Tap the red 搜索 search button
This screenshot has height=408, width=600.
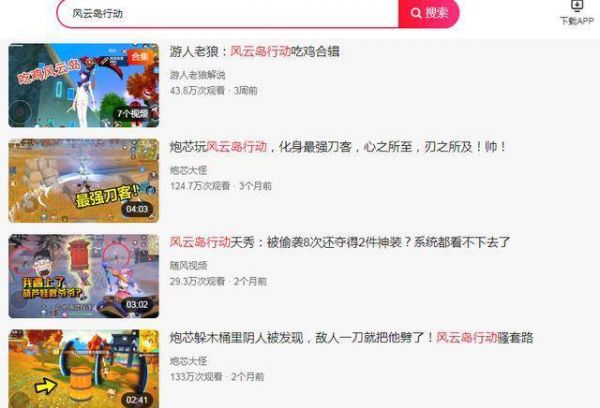click(x=429, y=13)
